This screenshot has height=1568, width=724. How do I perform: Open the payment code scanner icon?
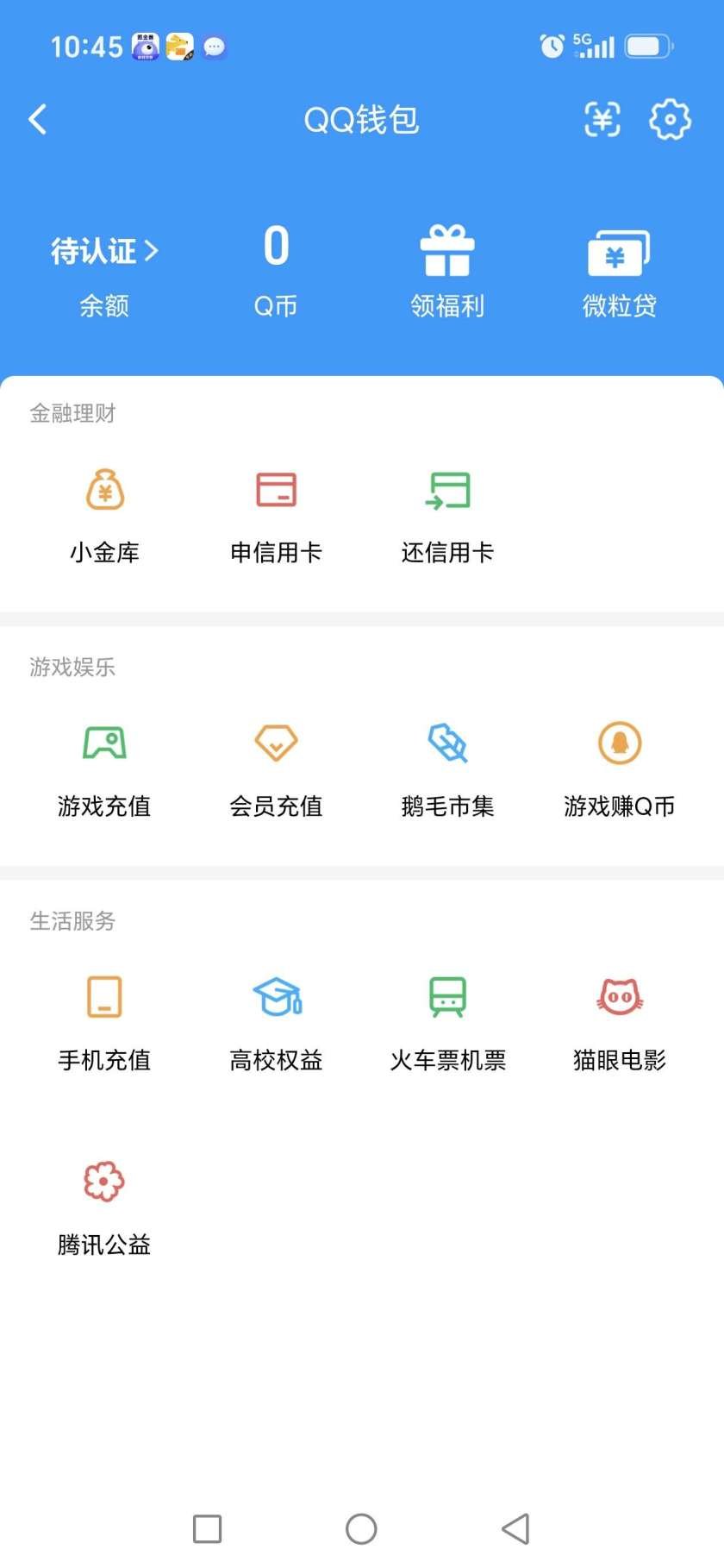coord(602,119)
